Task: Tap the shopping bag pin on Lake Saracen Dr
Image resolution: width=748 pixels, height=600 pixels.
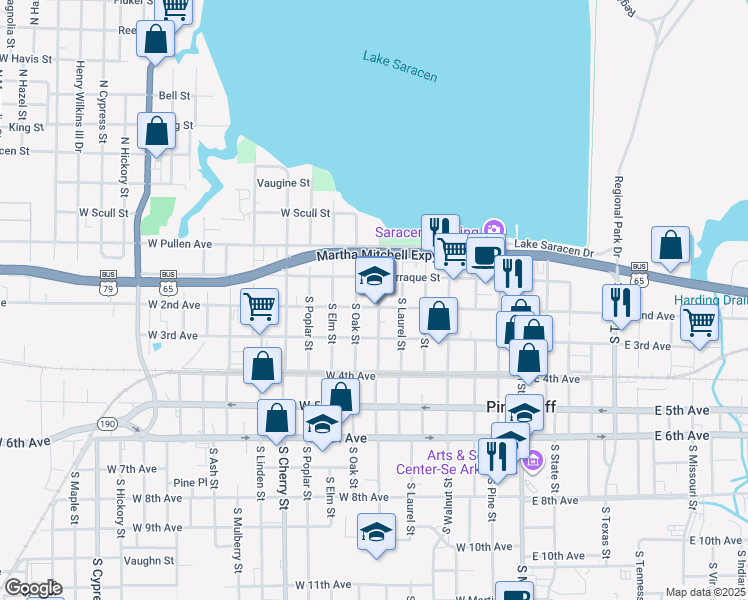Action: 670,244
